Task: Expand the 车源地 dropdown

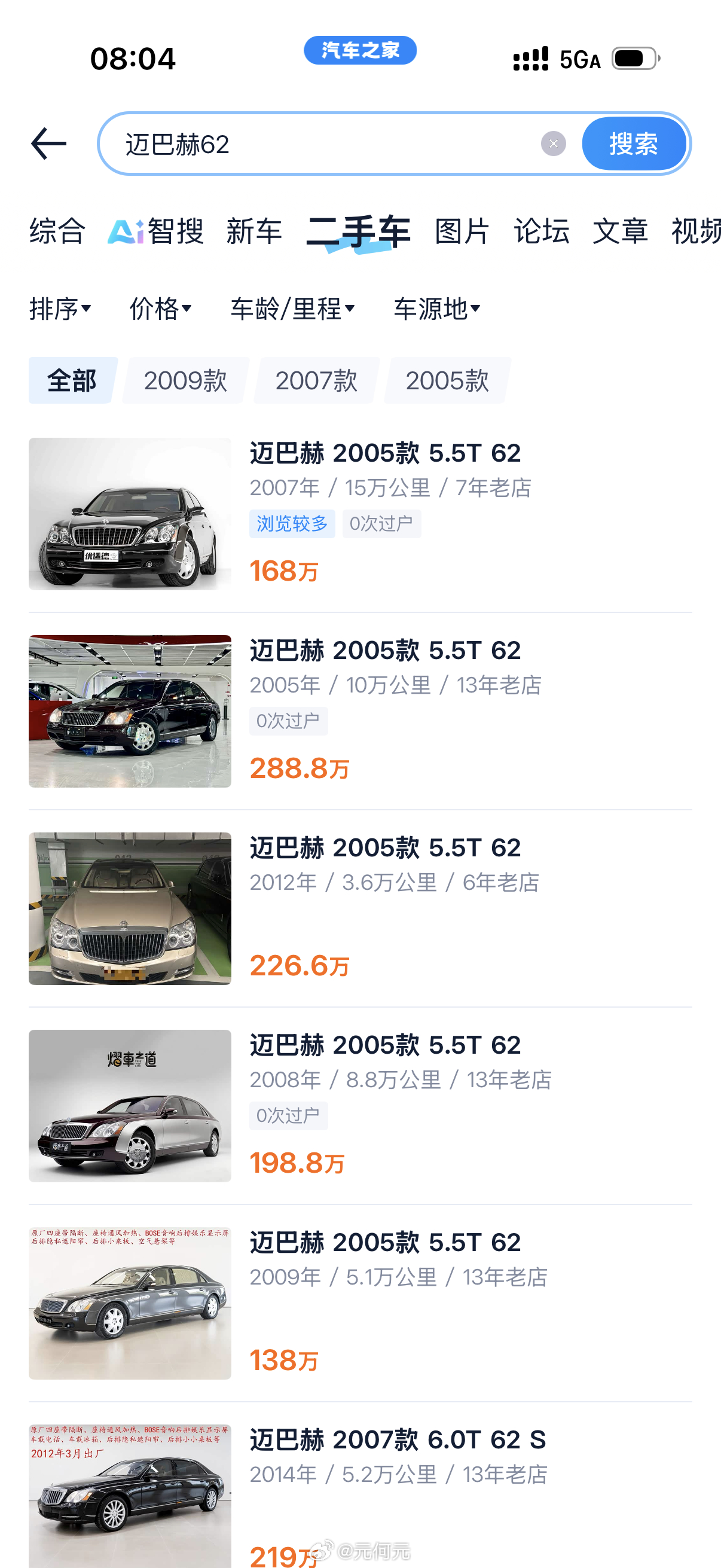Action: tap(438, 309)
